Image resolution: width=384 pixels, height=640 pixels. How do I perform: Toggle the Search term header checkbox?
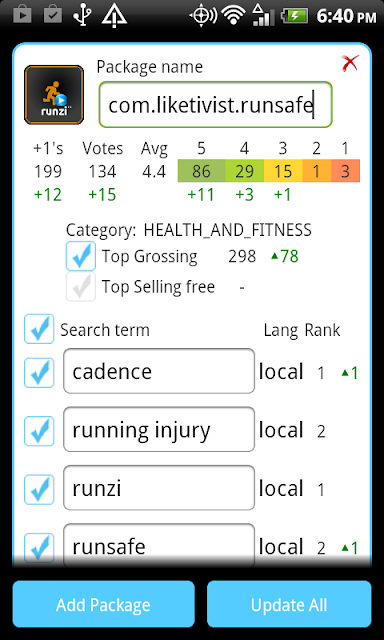[x=39, y=329]
